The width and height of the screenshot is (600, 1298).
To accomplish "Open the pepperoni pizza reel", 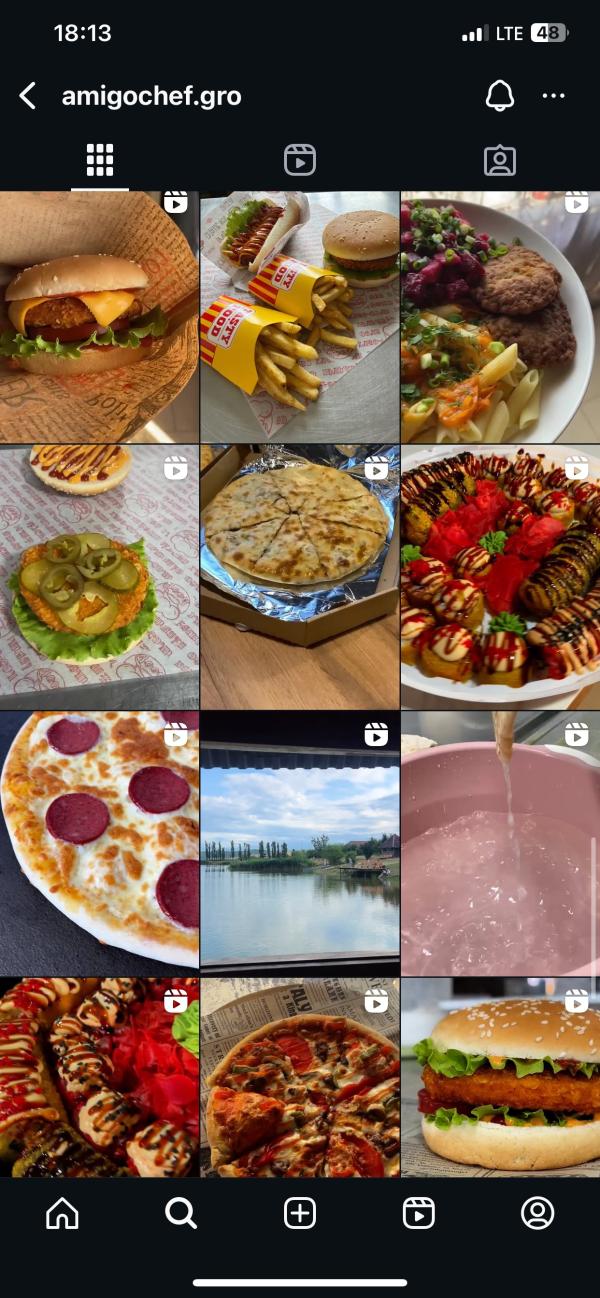I will [99, 843].
